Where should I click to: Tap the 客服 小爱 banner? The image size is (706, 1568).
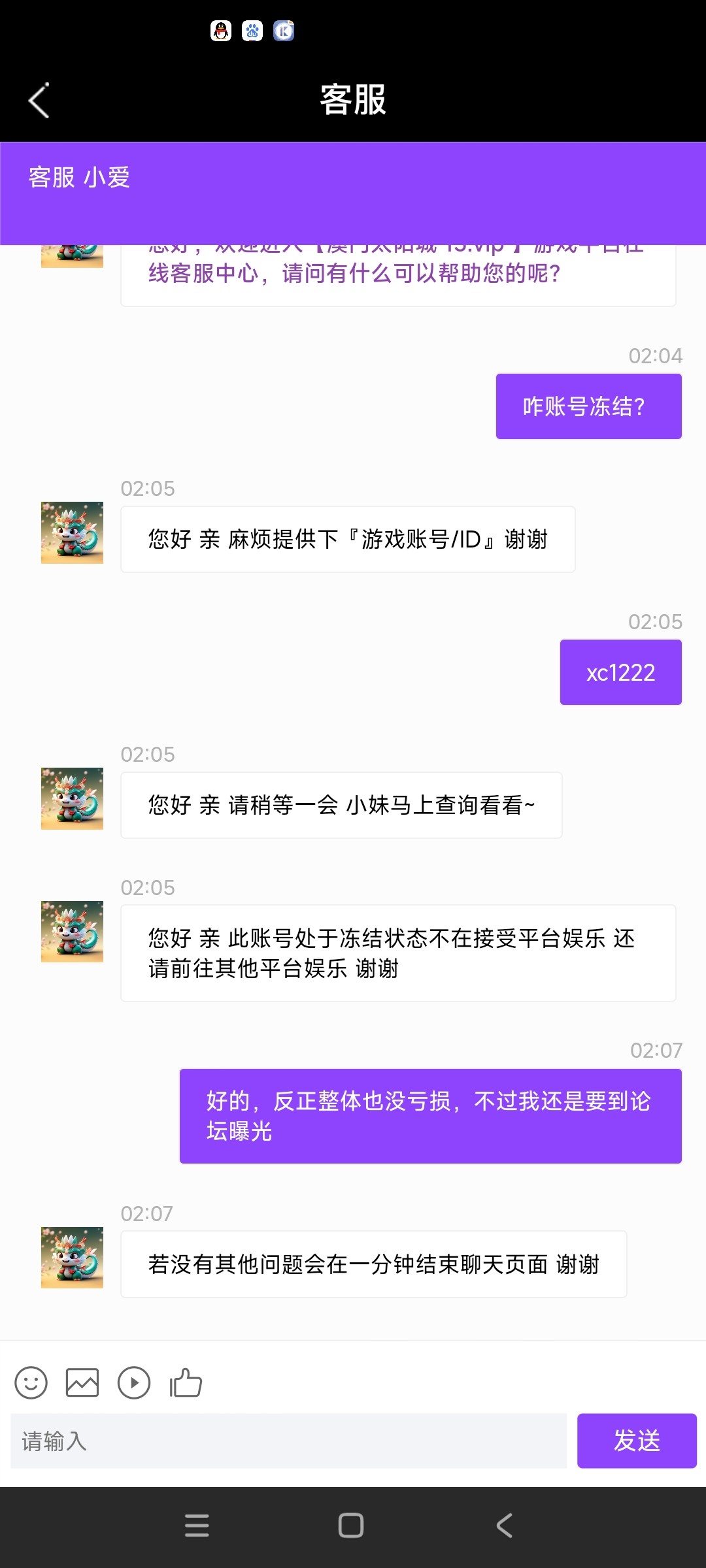pos(80,177)
